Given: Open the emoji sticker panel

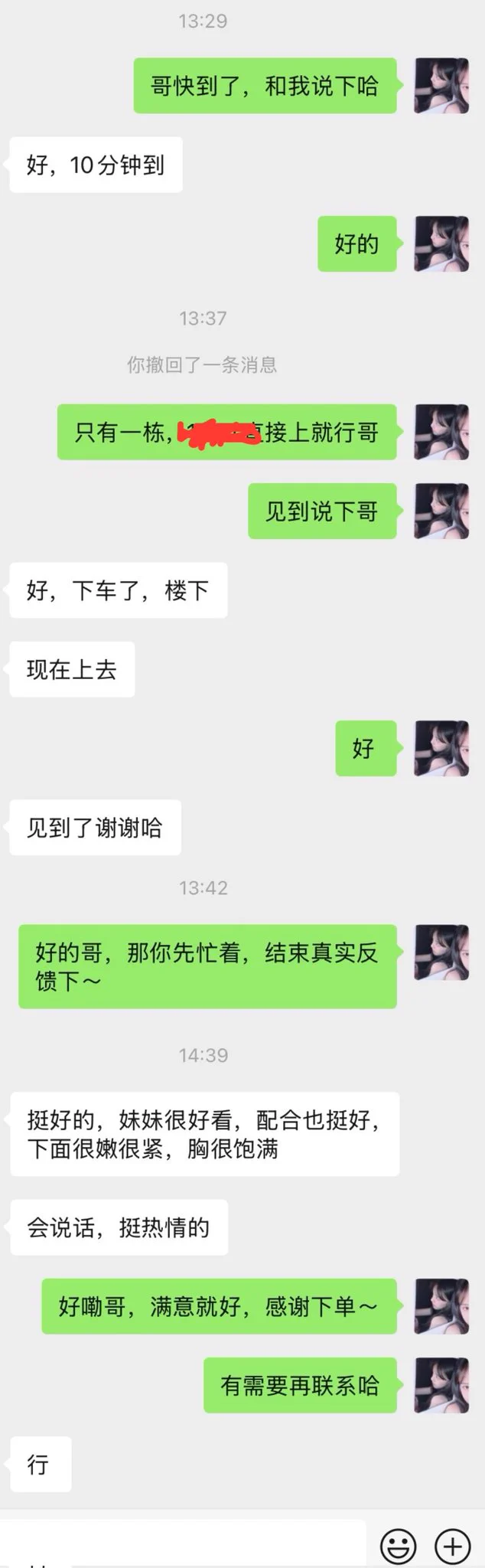Looking at the screenshot, I should pos(399,1546).
